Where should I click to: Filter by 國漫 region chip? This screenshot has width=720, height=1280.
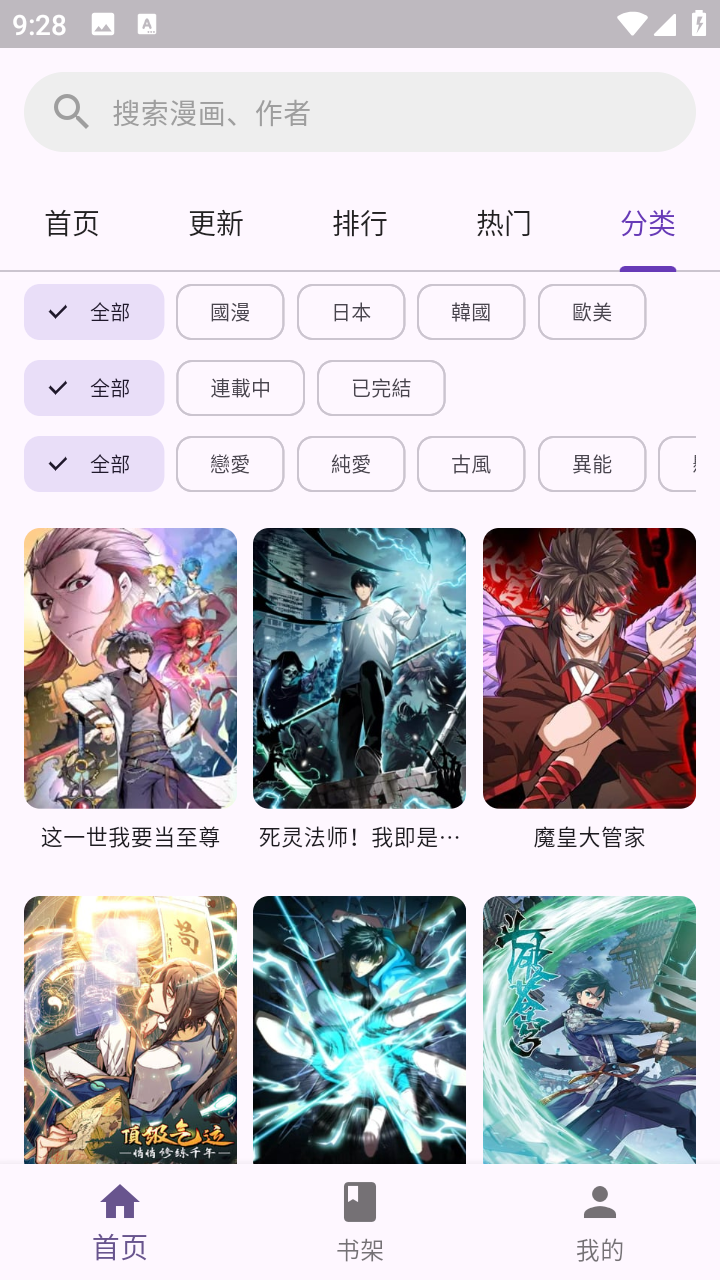click(x=230, y=312)
